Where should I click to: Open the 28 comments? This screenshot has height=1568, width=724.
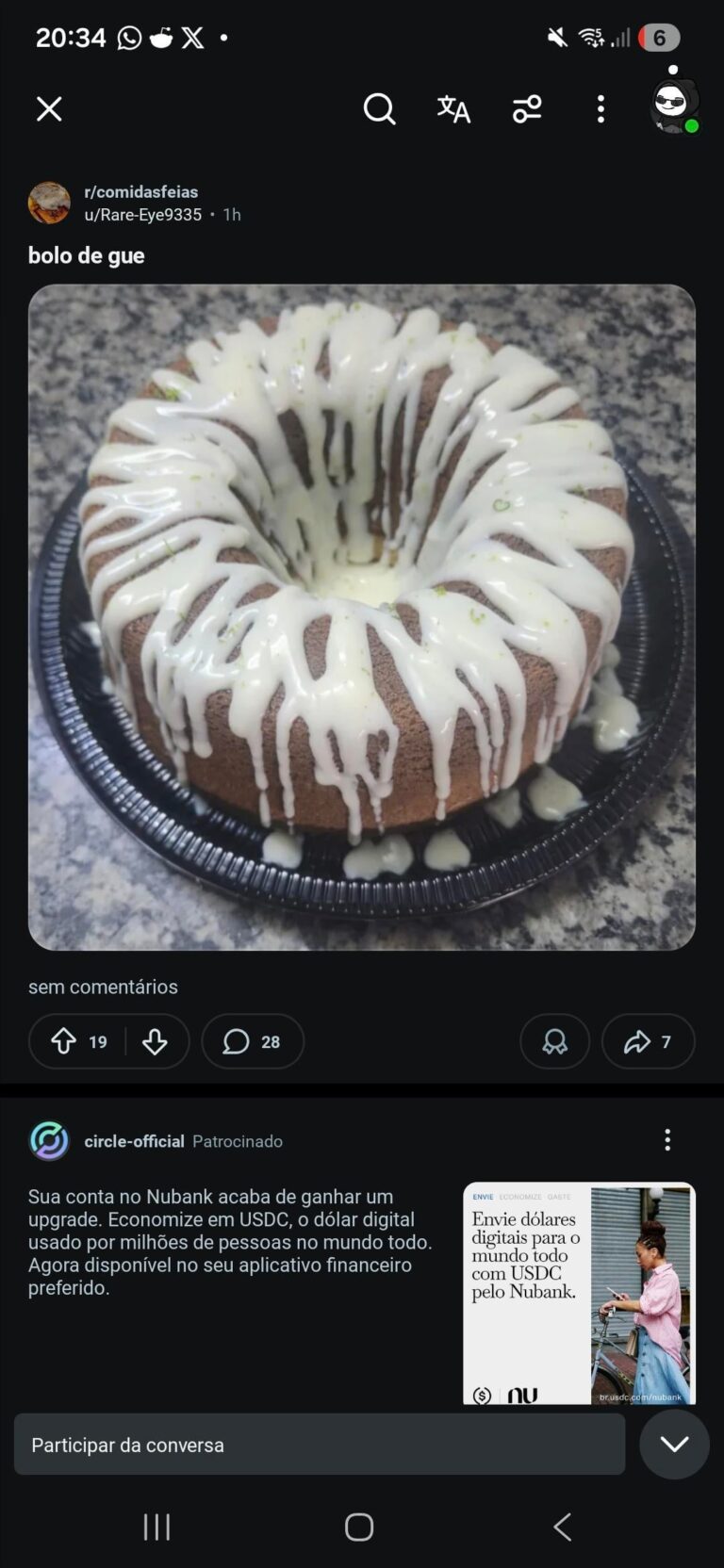(253, 1041)
